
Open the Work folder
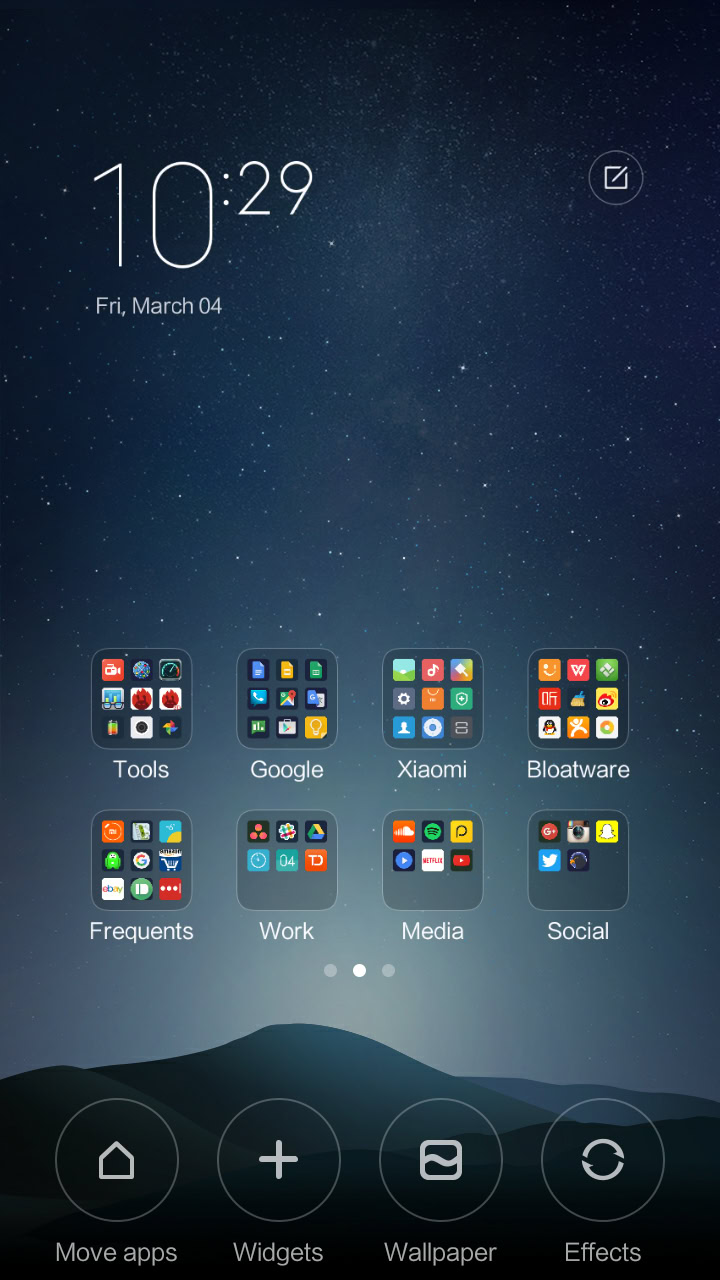(287, 860)
